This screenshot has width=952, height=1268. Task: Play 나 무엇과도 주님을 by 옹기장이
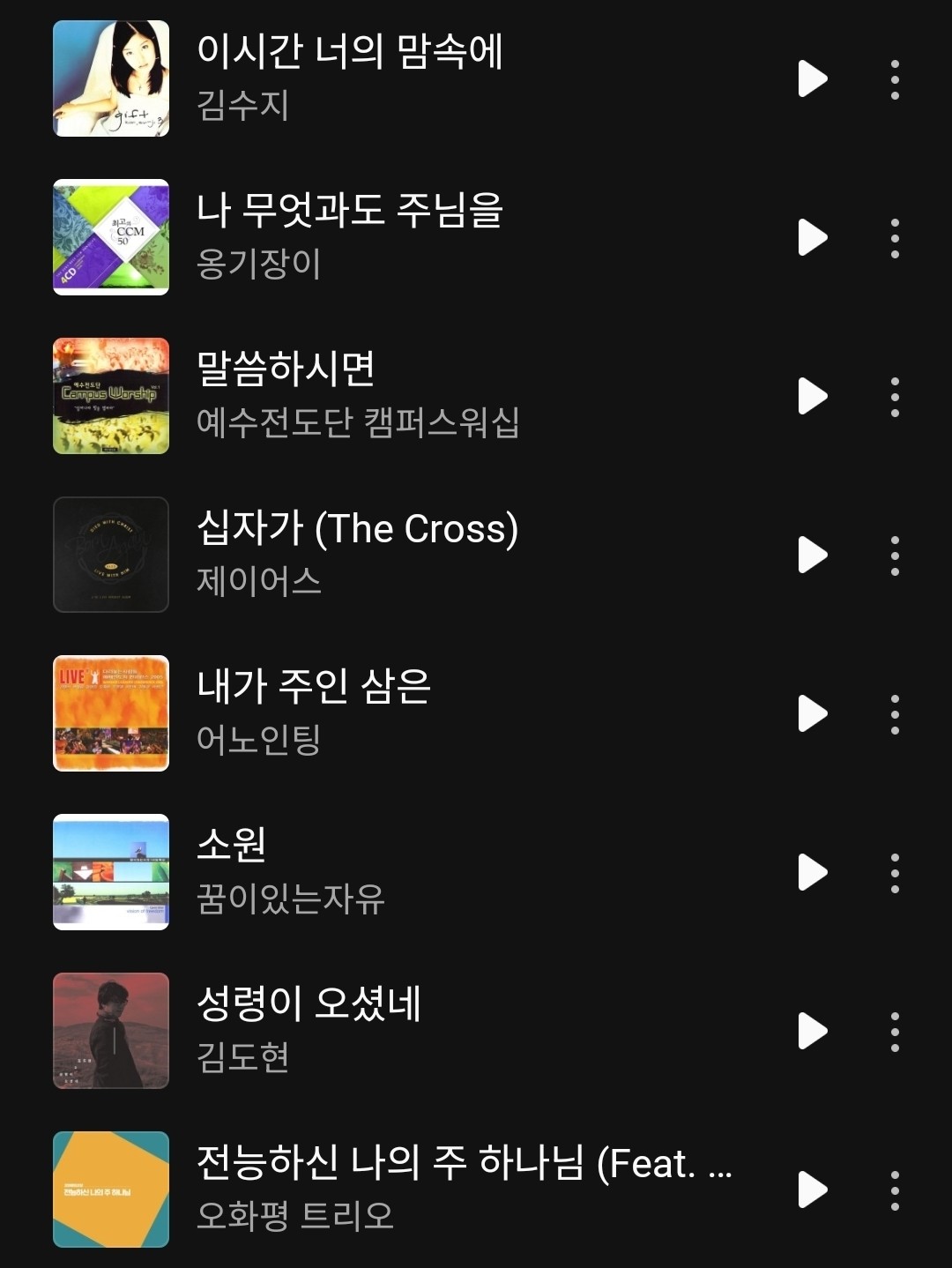(812, 237)
